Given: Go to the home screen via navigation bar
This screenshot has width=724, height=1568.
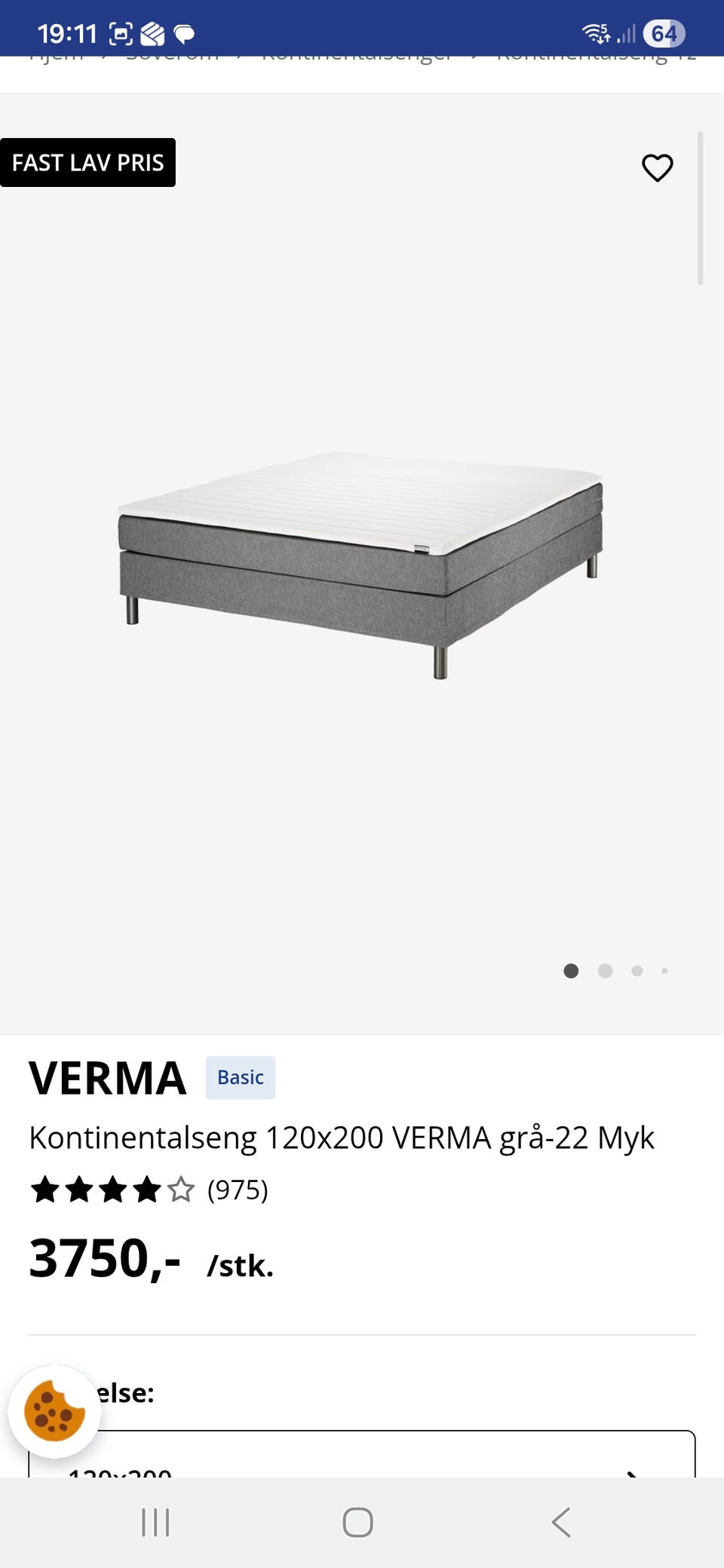Looking at the screenshot, I should pyautogui.click(x=357, y=1522).
